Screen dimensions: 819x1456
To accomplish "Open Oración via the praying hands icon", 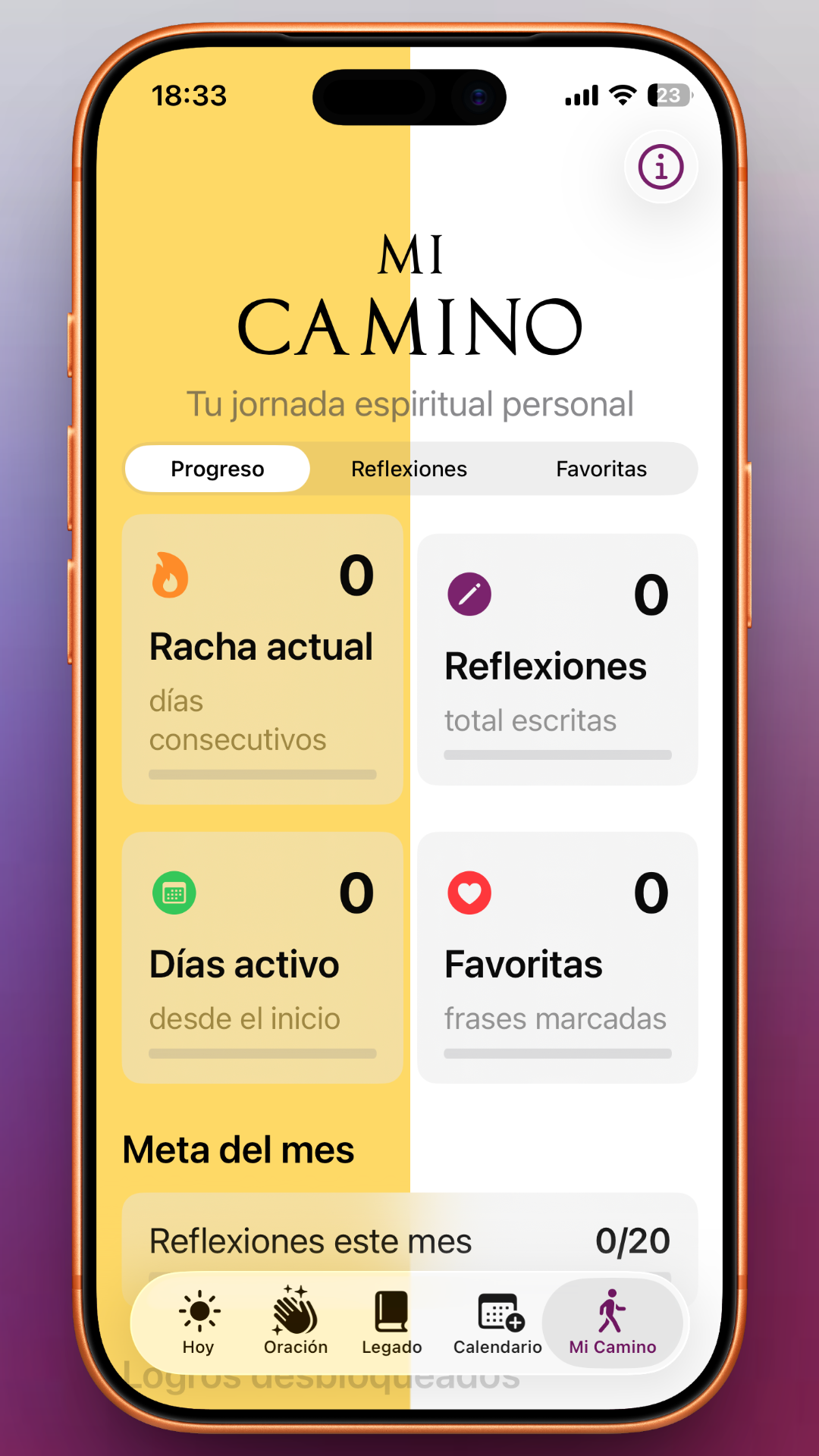I will pos(295,1311).
